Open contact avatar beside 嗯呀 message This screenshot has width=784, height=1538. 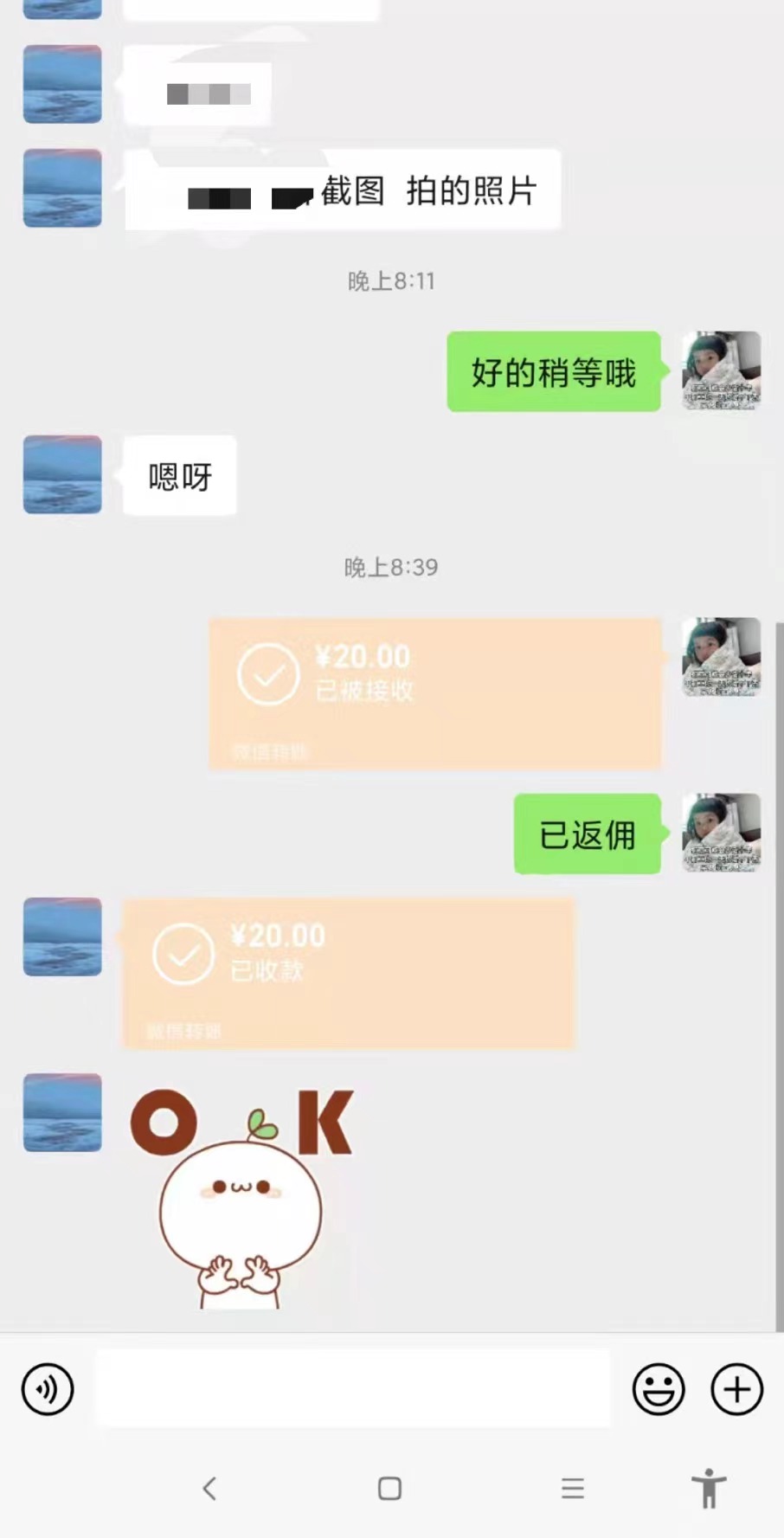tap(62, 474)
